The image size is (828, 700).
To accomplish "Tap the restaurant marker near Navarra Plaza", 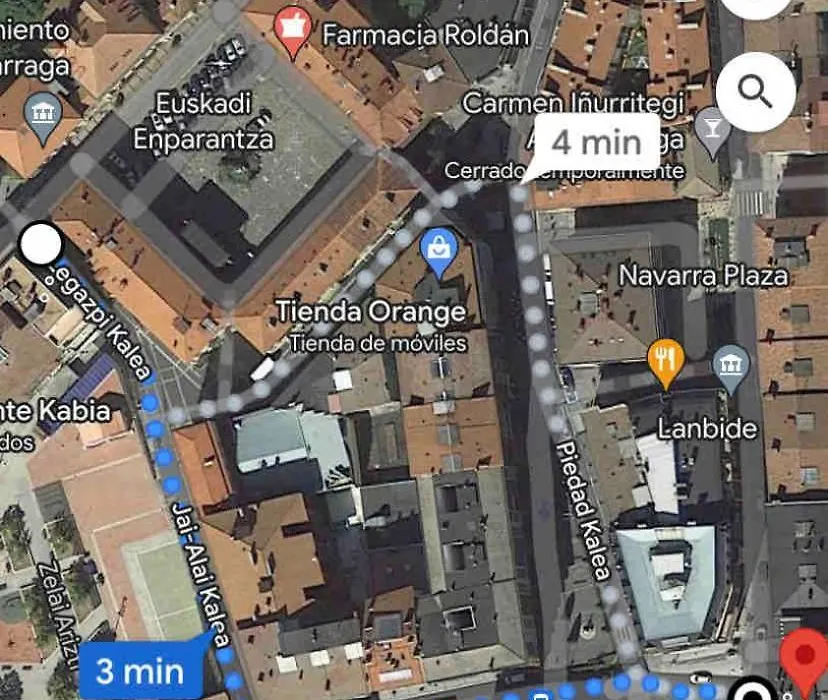I will (666, 362).
